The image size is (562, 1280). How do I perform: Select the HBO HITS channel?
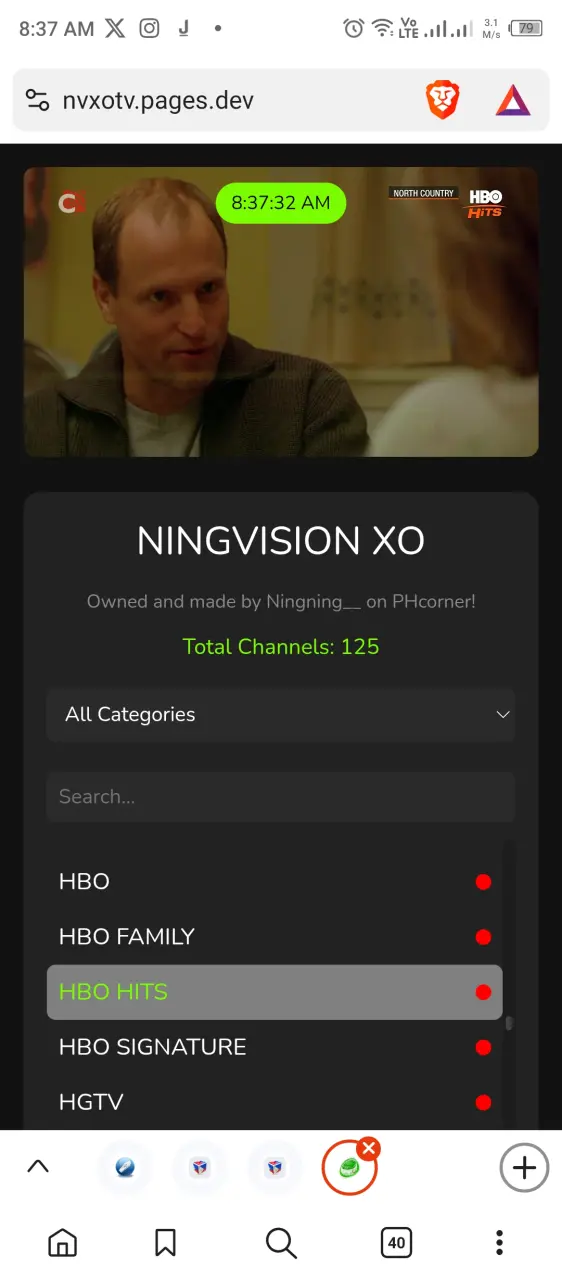click(274, 992)
